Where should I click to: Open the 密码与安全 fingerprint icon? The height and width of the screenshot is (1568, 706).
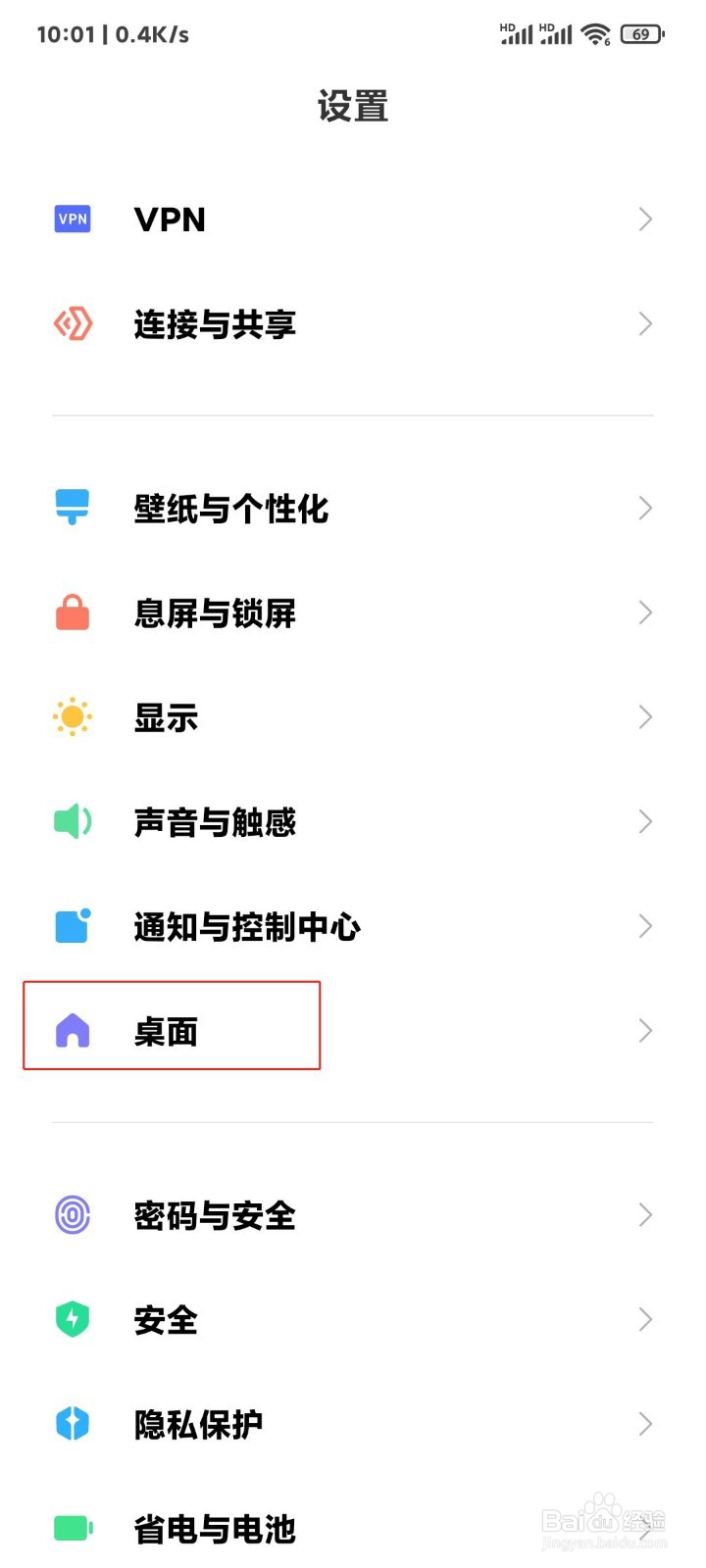coord(72,1215)
